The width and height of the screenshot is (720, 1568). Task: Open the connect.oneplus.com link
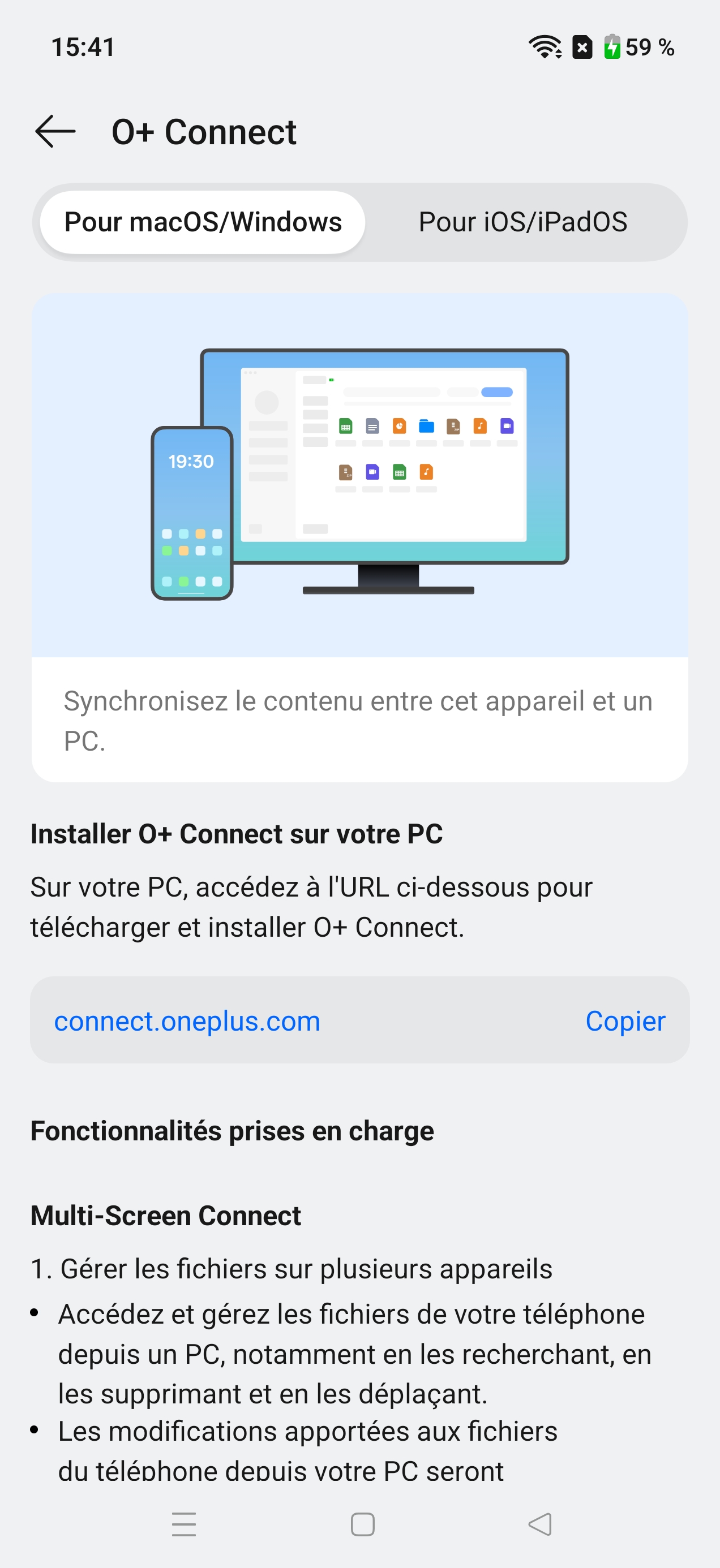[x=187, y=1021]
